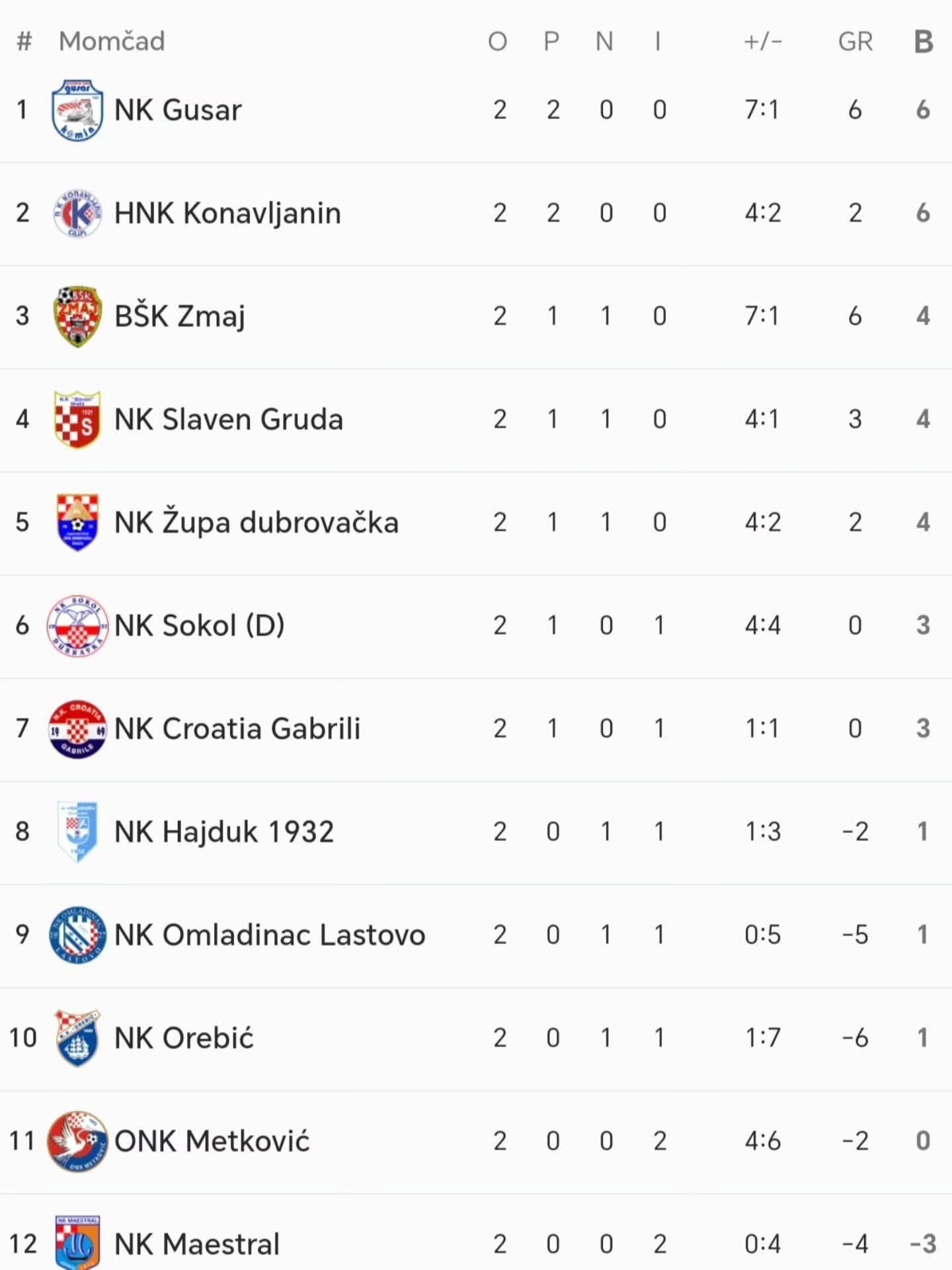Tap NK Orebić in the standings

click(184, 1039)
